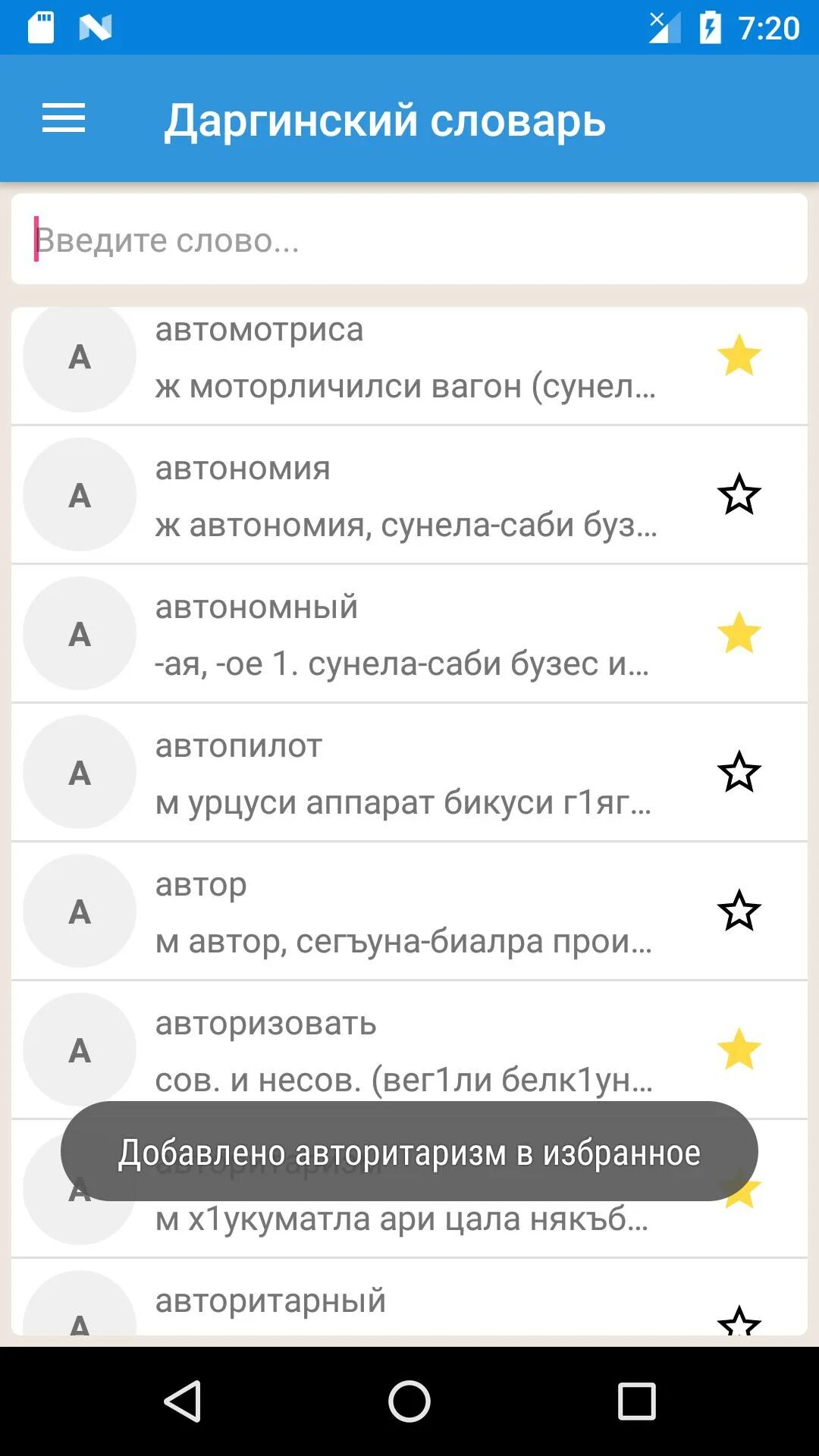This screenshot has height=1456, width=819.
Task: Go back using the system back button
Action: pos(183,1401)
